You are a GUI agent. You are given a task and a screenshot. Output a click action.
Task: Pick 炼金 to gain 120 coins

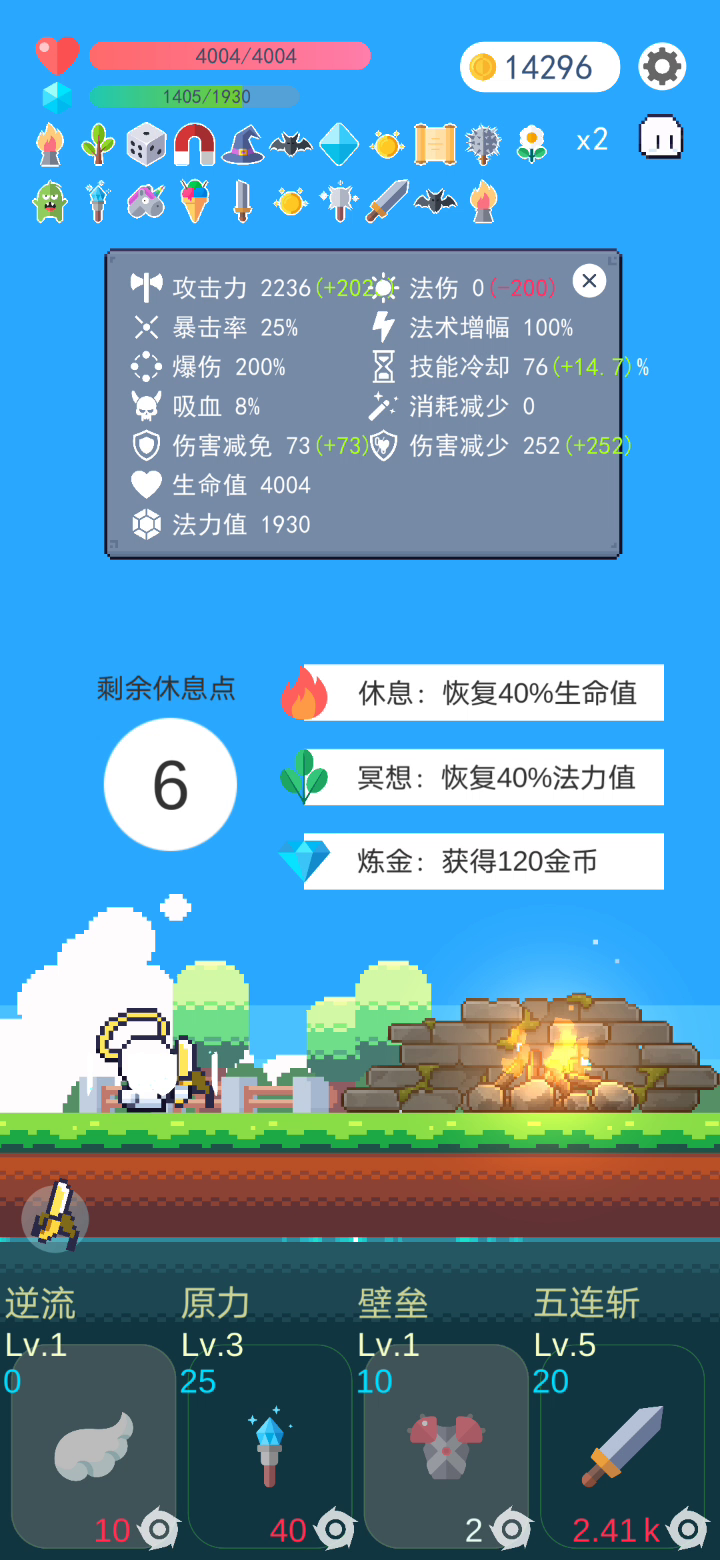(483, 861)
